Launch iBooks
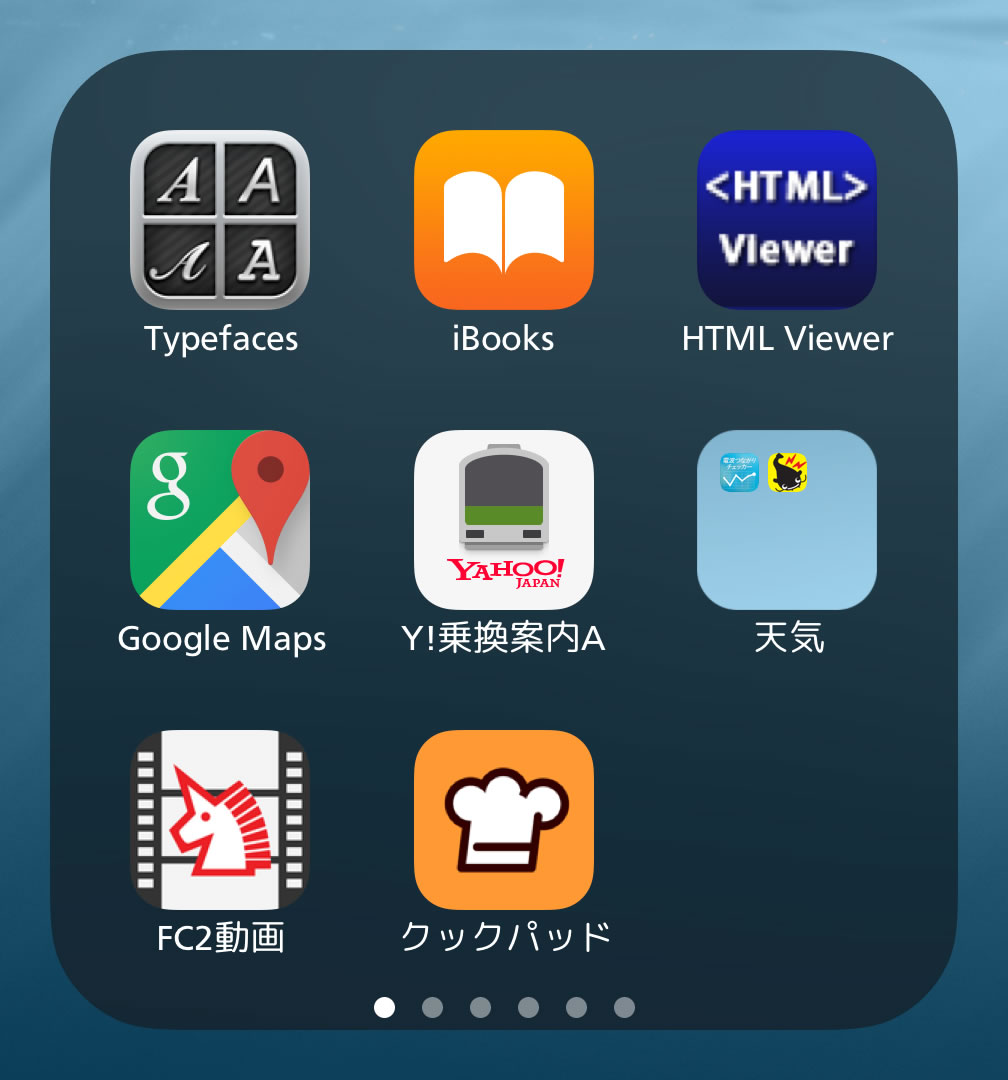Image resolution: width=1008 pixels, height=1080 pixels. [x=504, y=220]
